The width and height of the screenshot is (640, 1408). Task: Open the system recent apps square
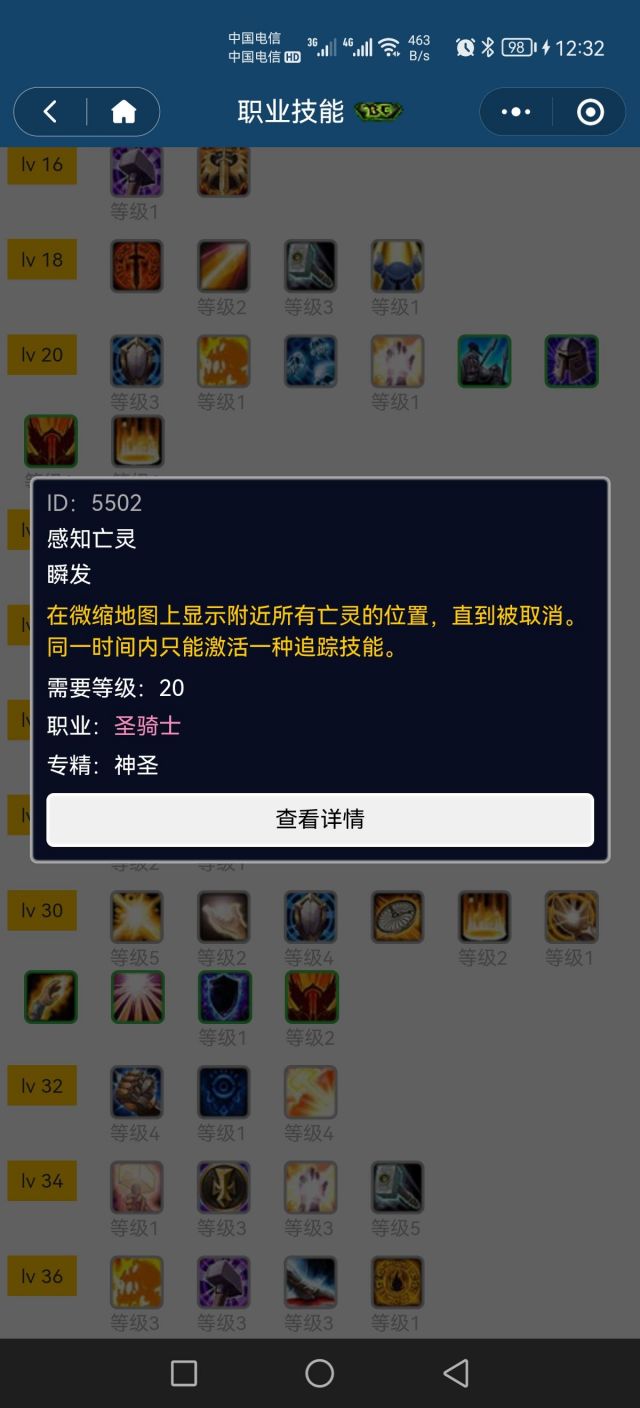(184, 1373)
